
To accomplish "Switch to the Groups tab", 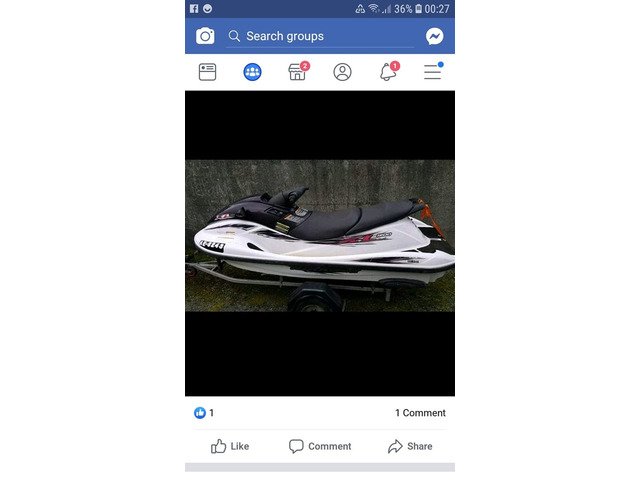I will tap(252, 72).
